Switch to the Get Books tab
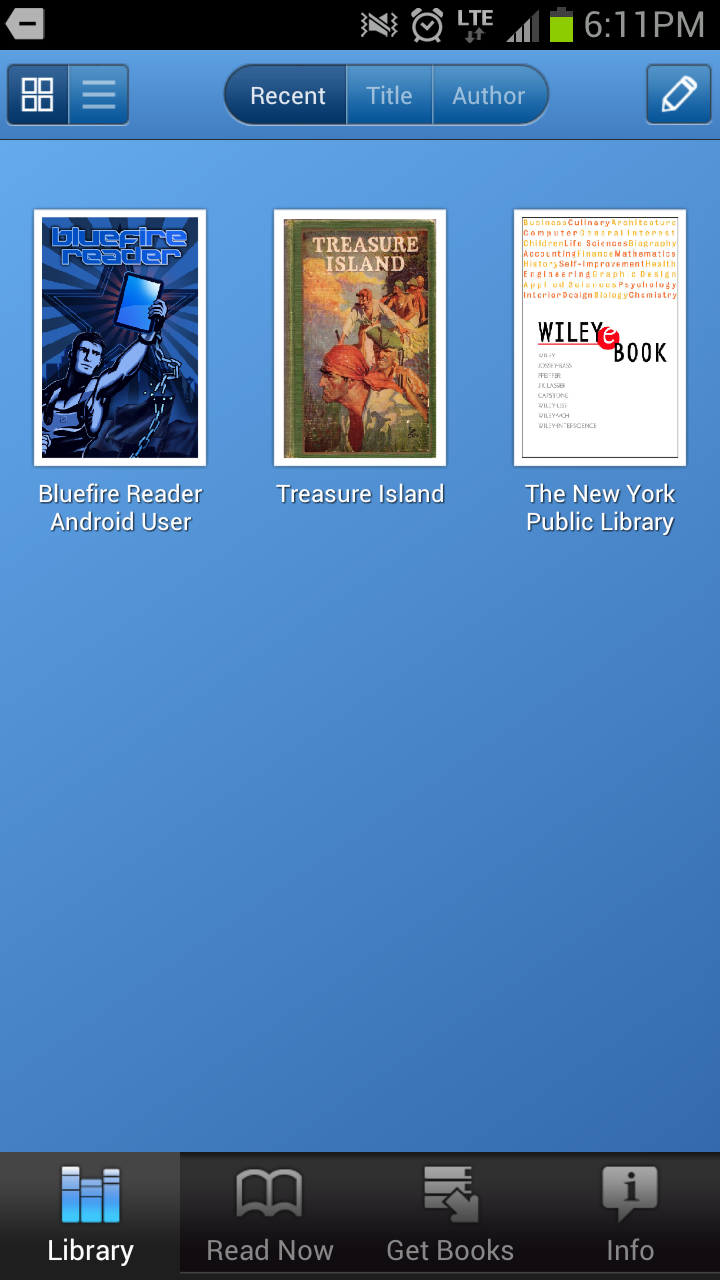 click(x=450, y=1215)
